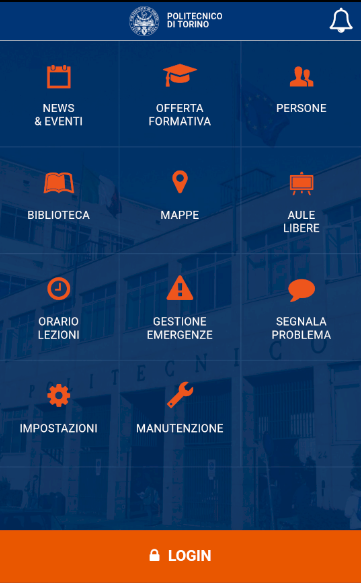The image size is (361, 583).
Task: Check Aule Libere
Action: click(x=301, y=200)
